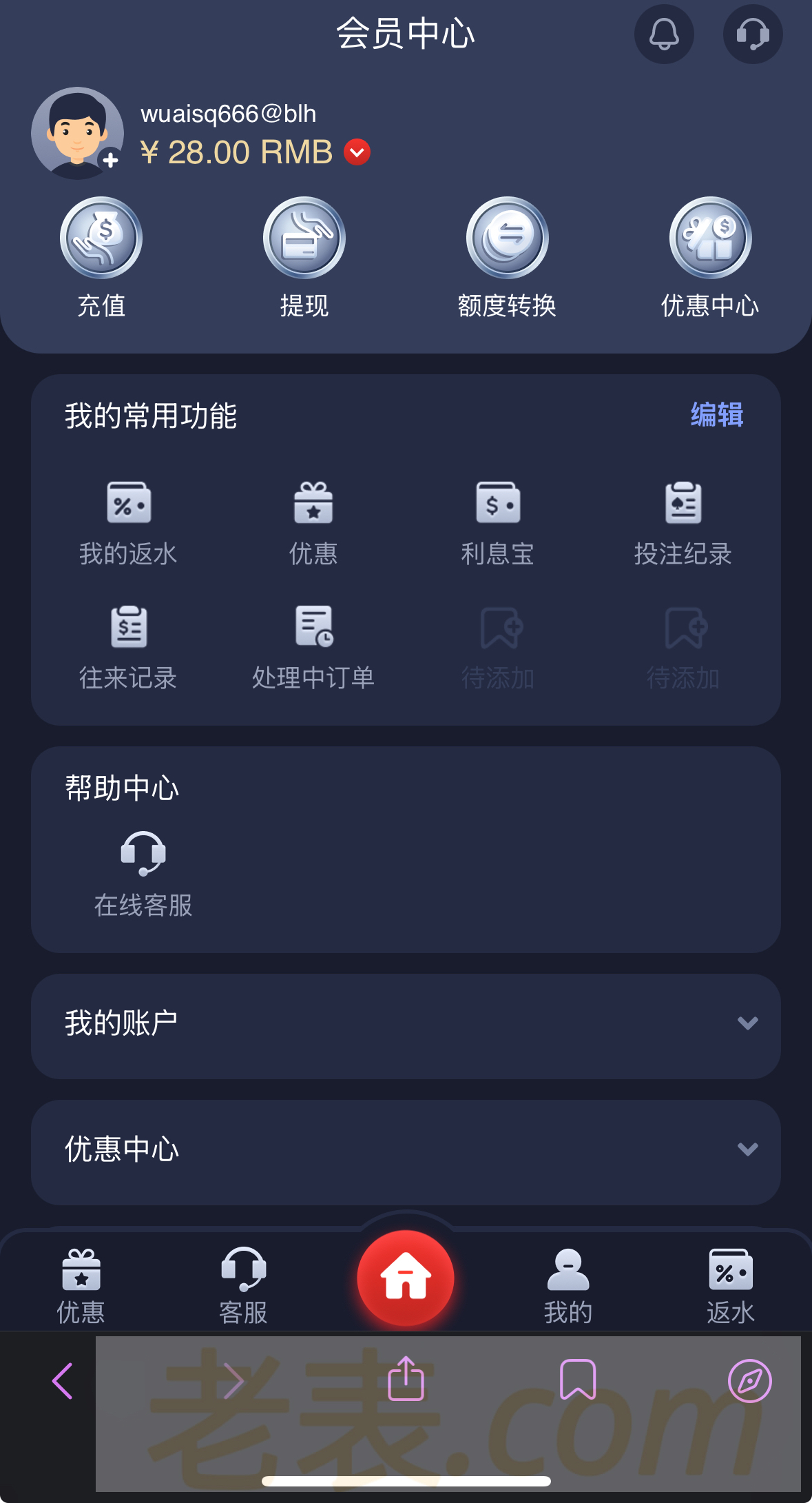The image size is (812, 1503).
Task: View 投注纪录 betting records
Action: pyautogui.click(x=683, y=522)
